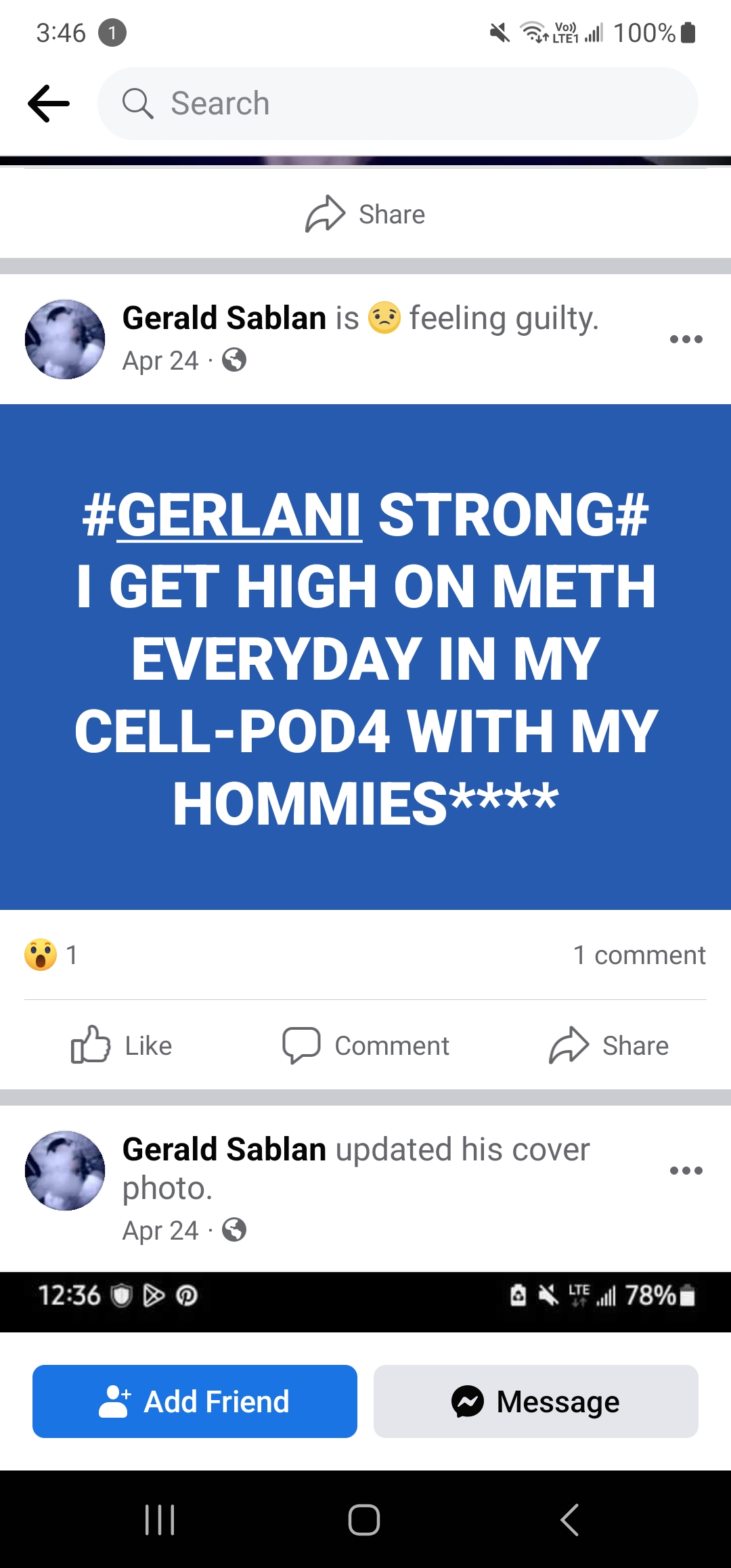The image size is (731, 1568).
Task: Open recent apps from navigation bar
Action: tap(160, 1520)
